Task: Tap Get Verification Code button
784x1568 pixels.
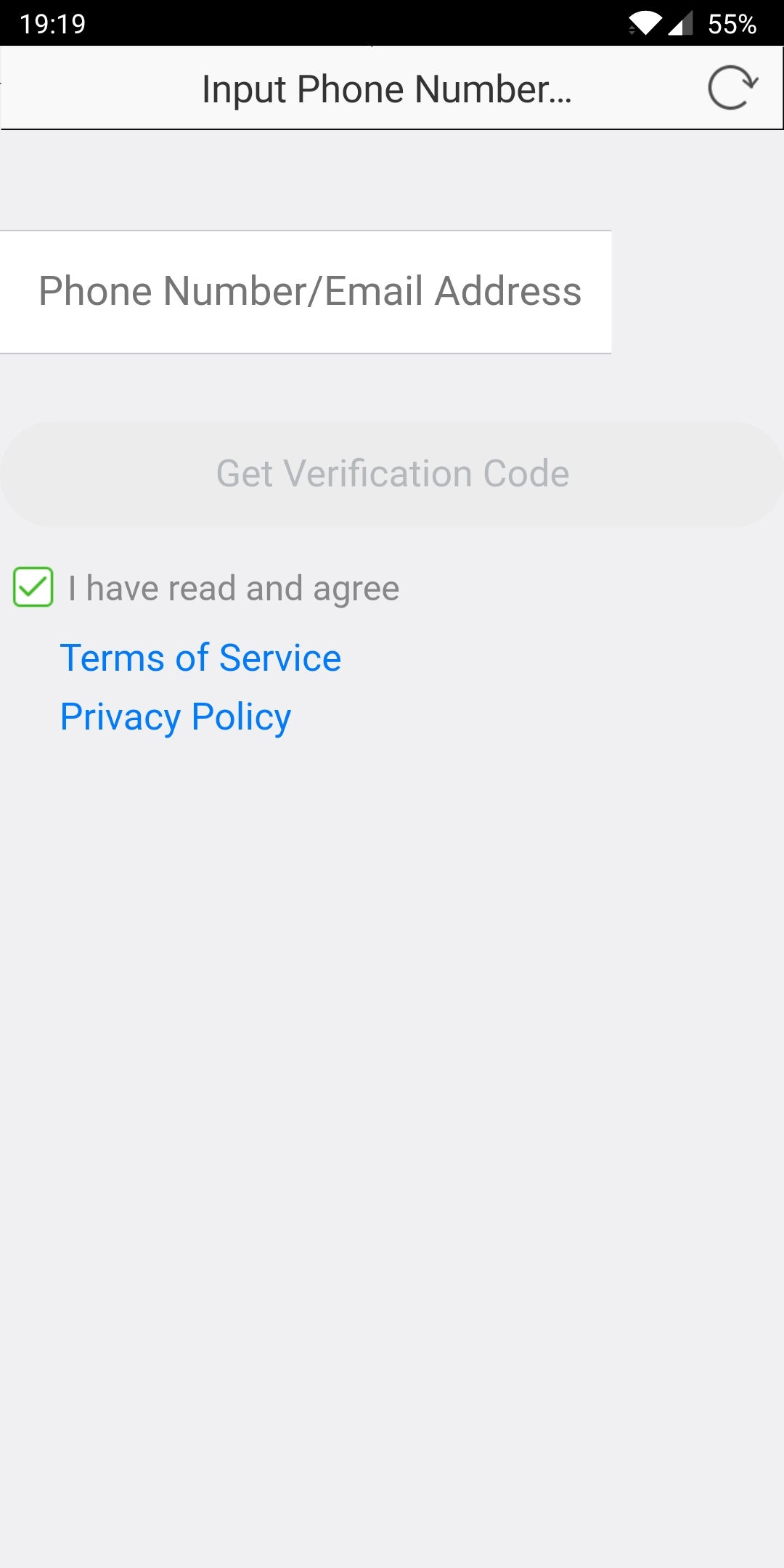Action: (x=392, y=474)
